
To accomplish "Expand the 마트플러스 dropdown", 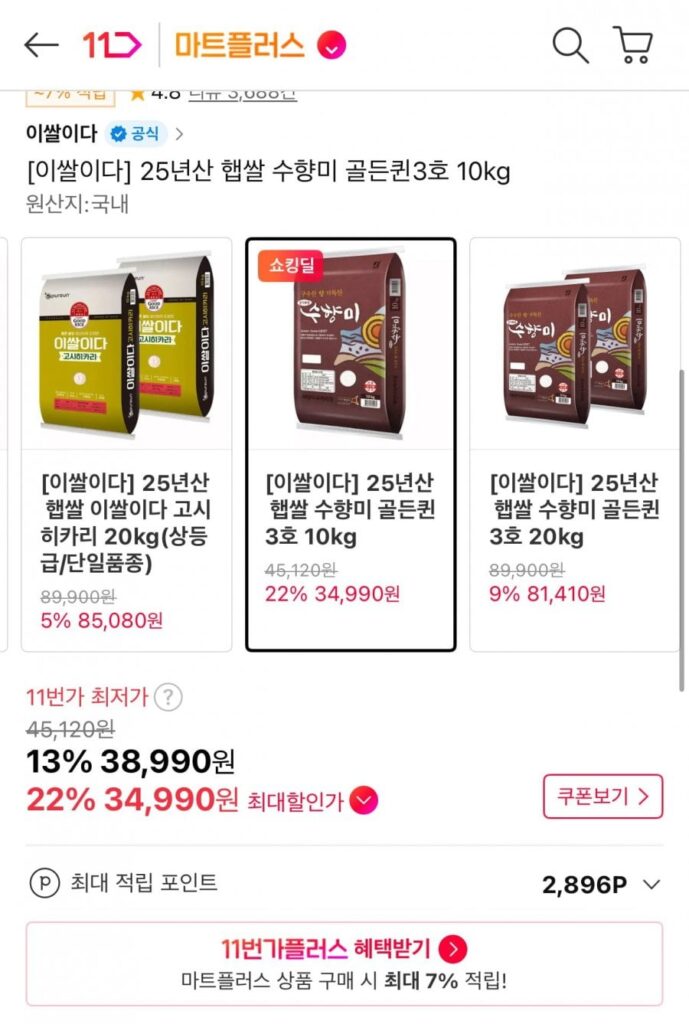I will point(331,45).
